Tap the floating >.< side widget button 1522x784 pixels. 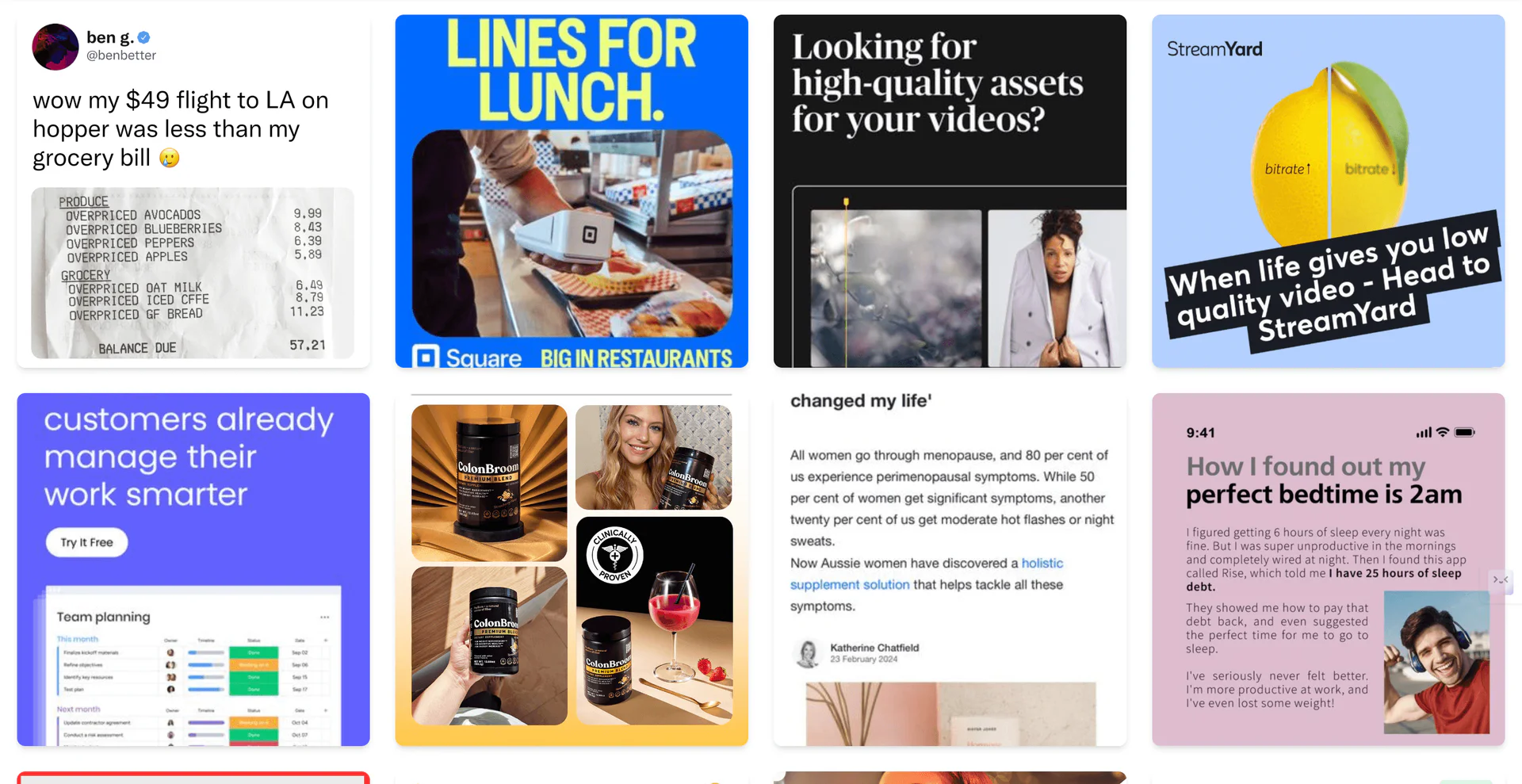[x=1501, y=580]
